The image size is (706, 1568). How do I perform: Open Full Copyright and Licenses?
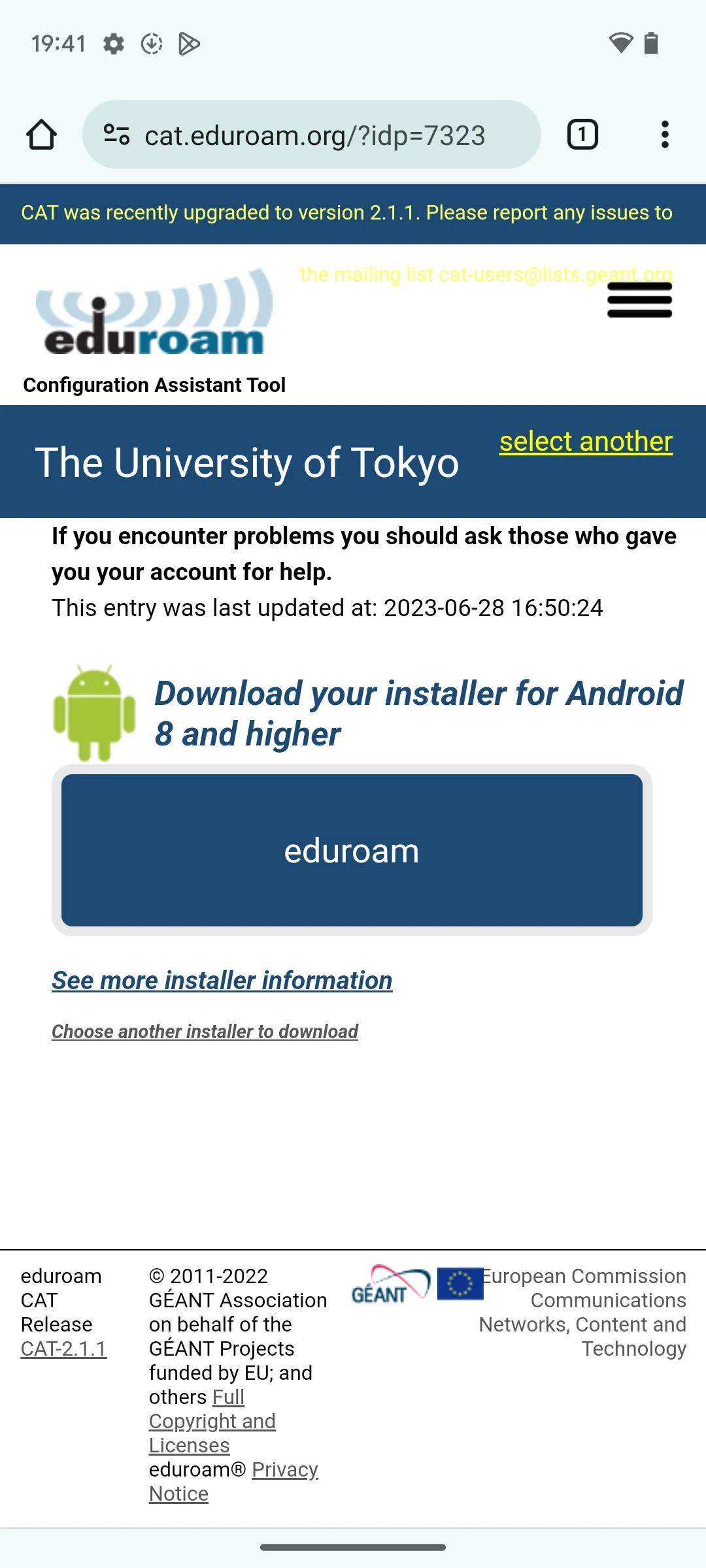point(212,1421)
